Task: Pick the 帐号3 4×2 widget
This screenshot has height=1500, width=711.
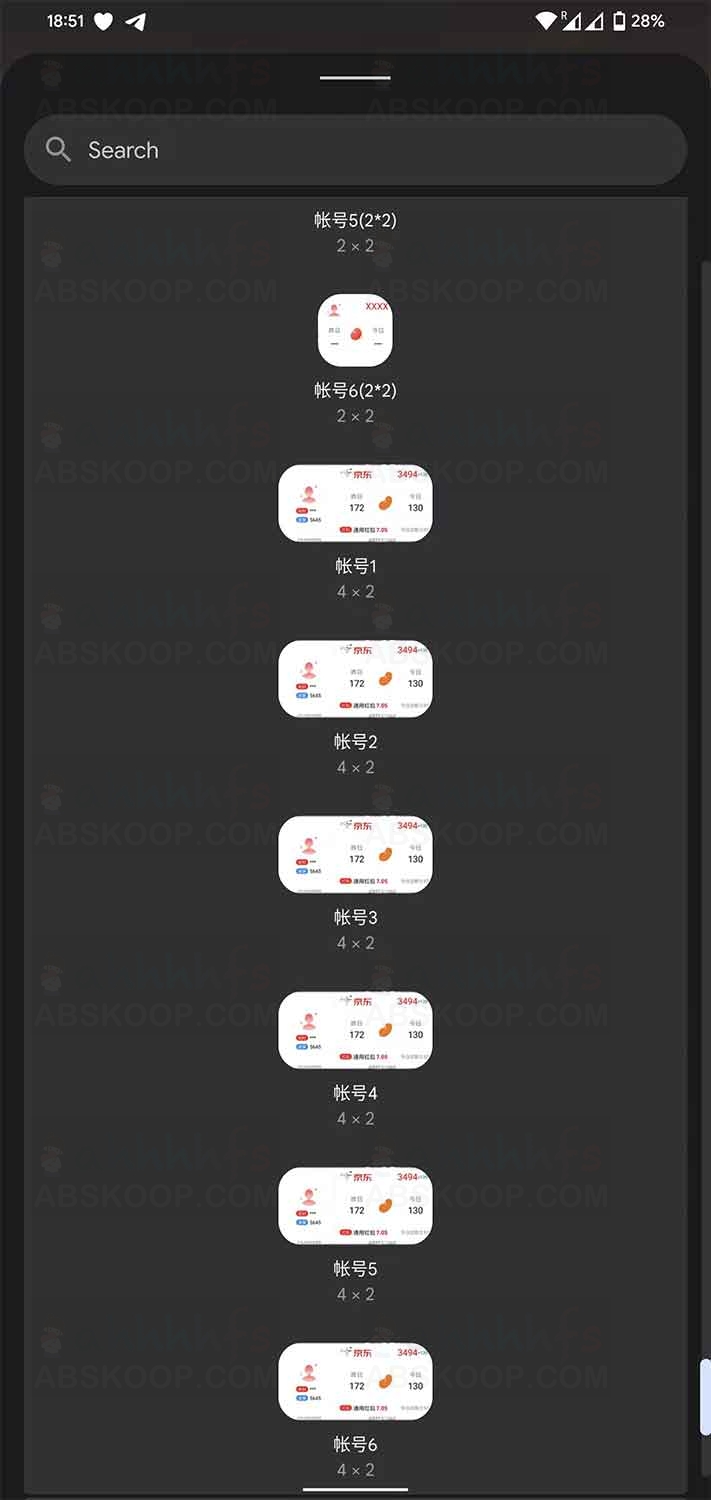Action: 355,854
